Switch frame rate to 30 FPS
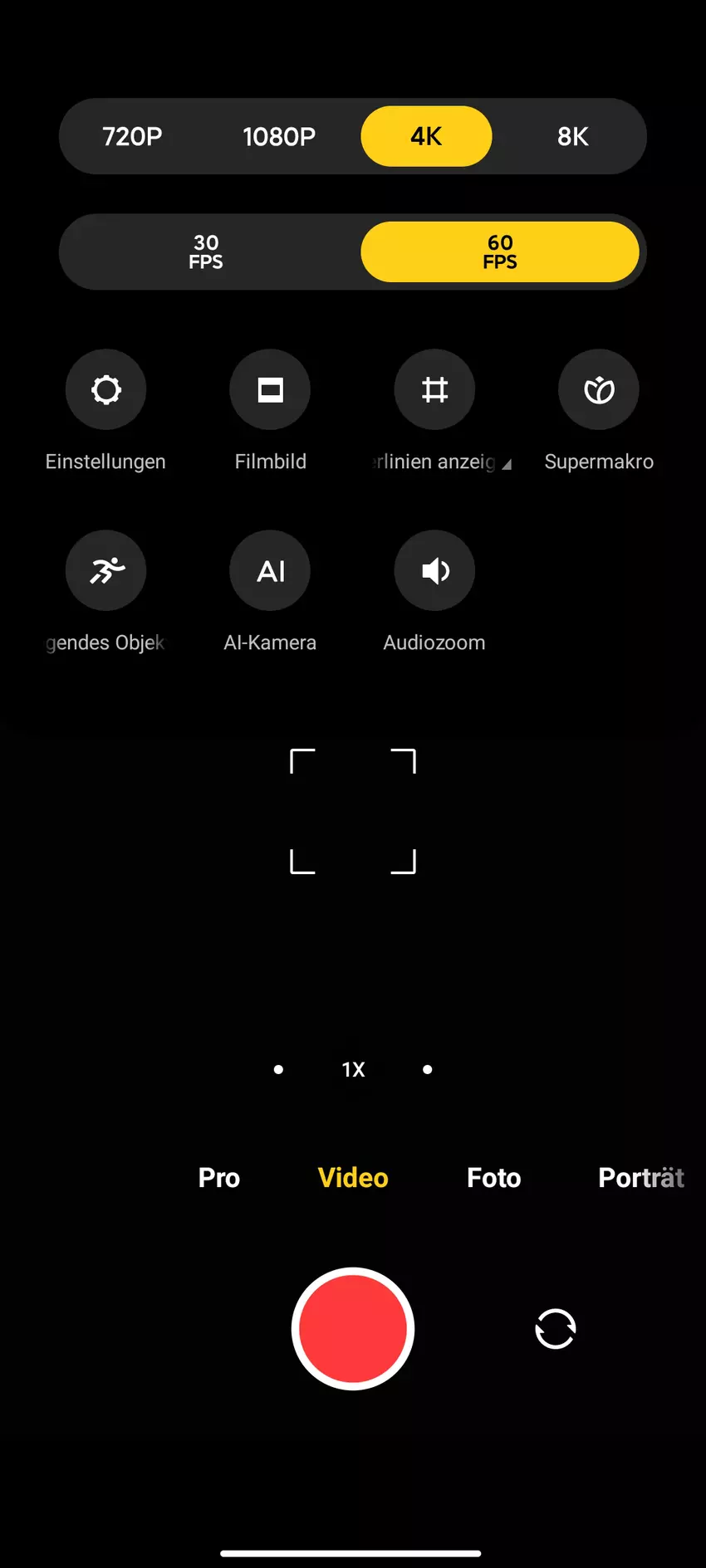Viewport: 706px width, 1568px height. pyautogui.click(x=206, y=252)
